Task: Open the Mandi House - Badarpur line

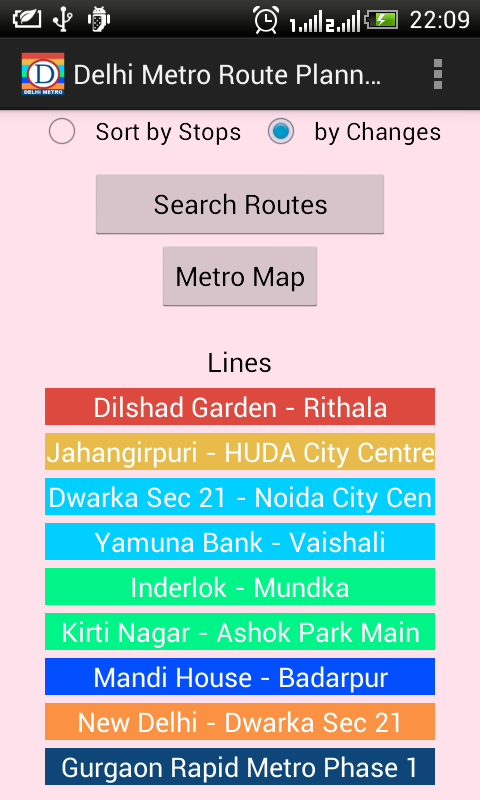Action: click(240, 677)
